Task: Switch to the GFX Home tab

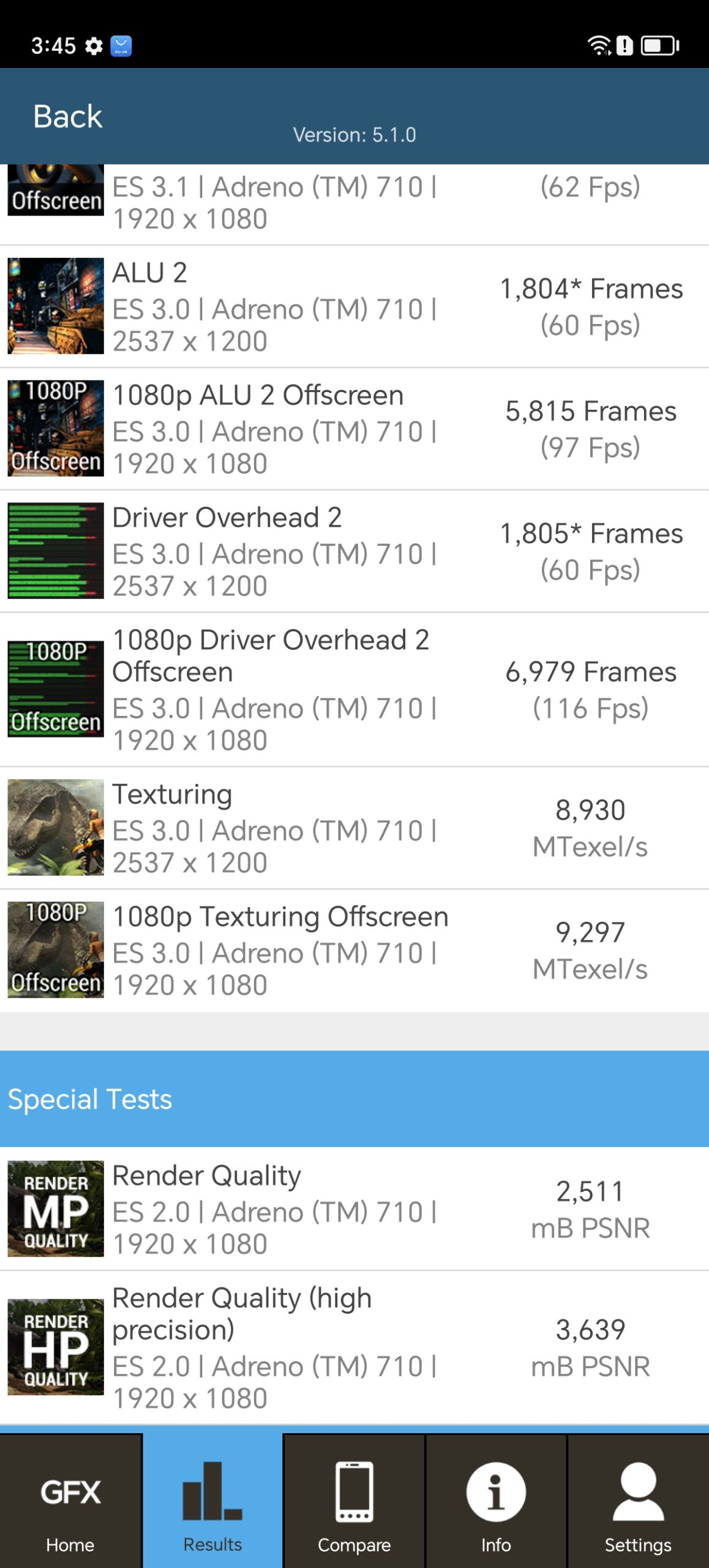Action: click(x=70, y=1501)
